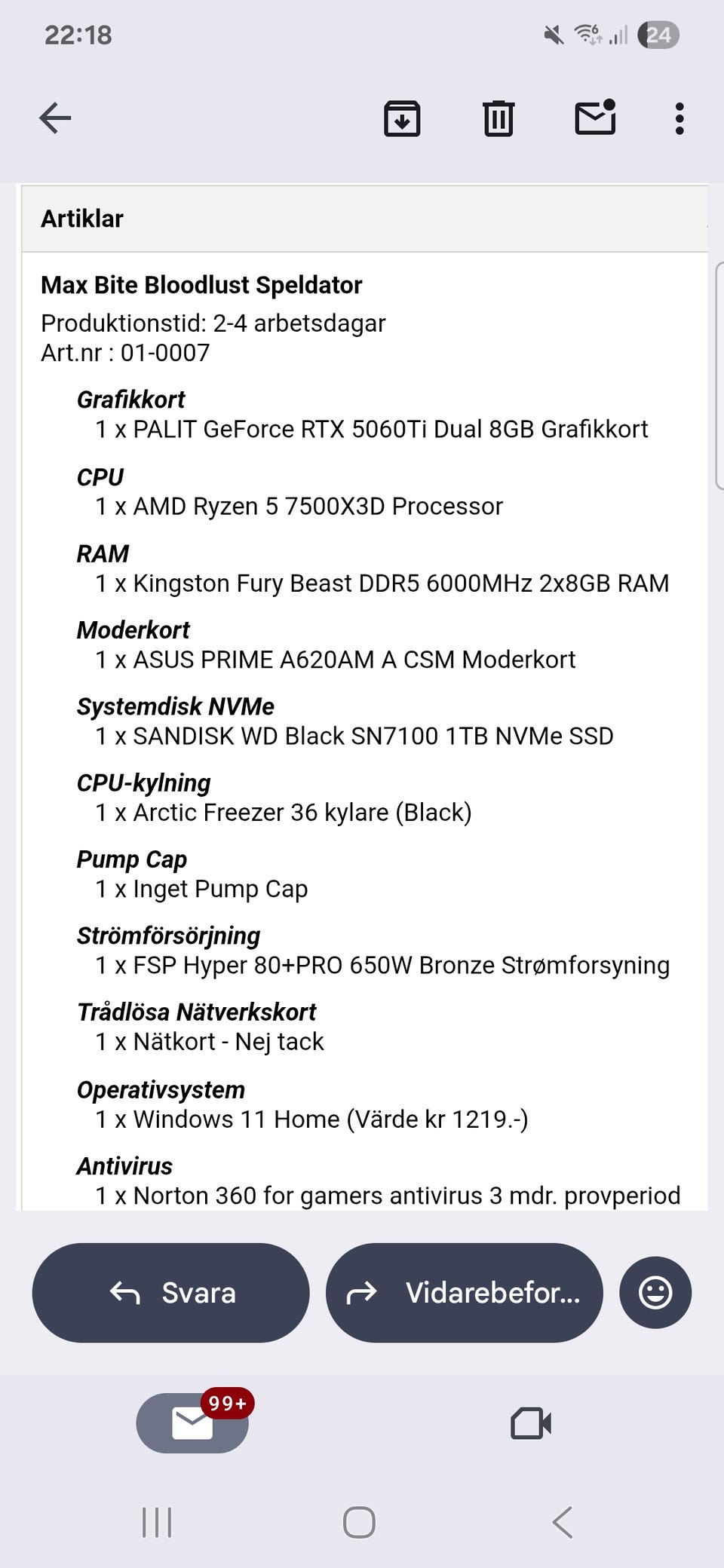Open recent apps from navigation bar
This screenshot has width=724, height=1568.
tap(157, 1522)
